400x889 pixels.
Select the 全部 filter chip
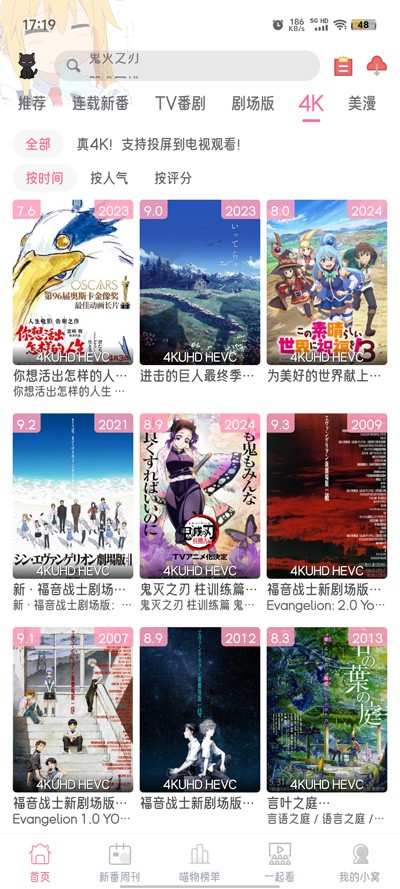[38, 144]
